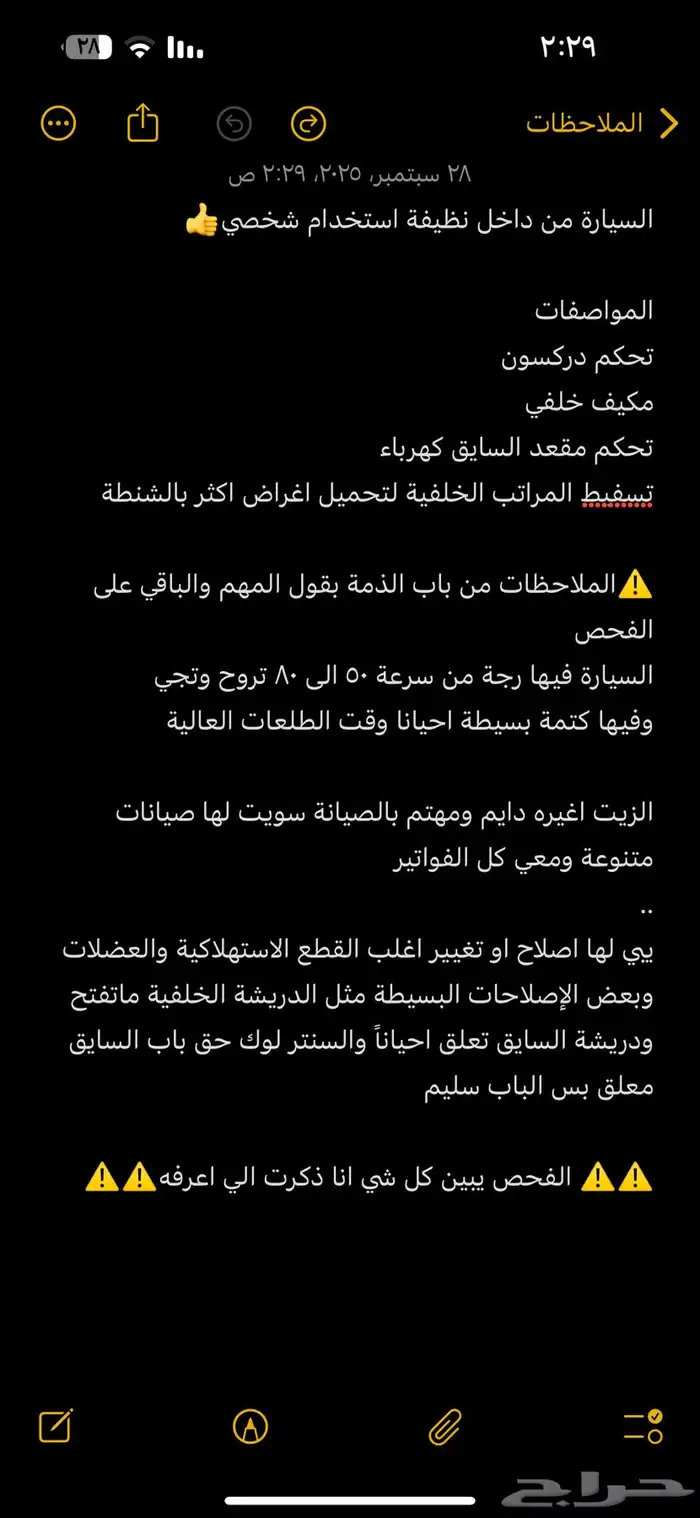Viewport: 700px width, 1518px height.
Task: Tap the greyed-out curved-arrow circle icon
Action: pos(234,123)
